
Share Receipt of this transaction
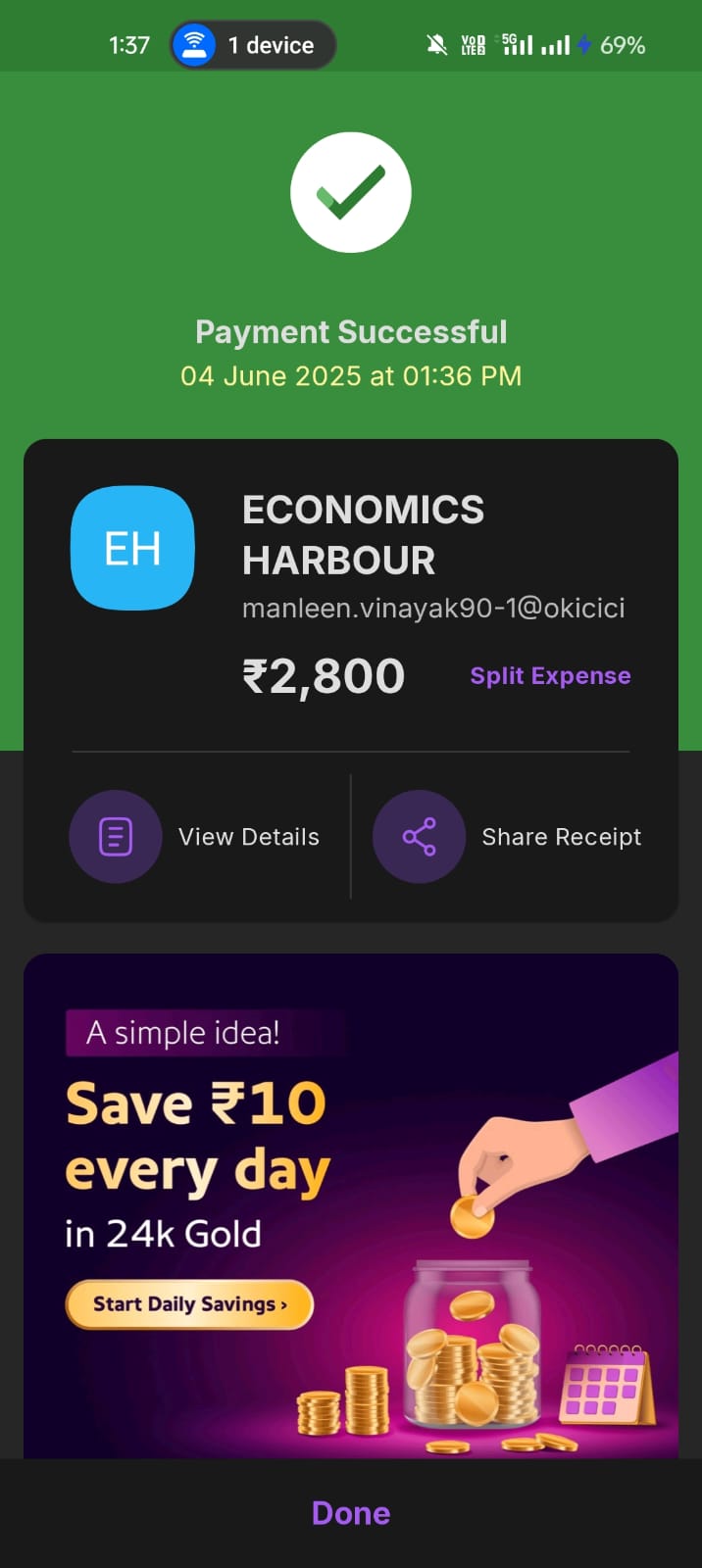[508, 837]
